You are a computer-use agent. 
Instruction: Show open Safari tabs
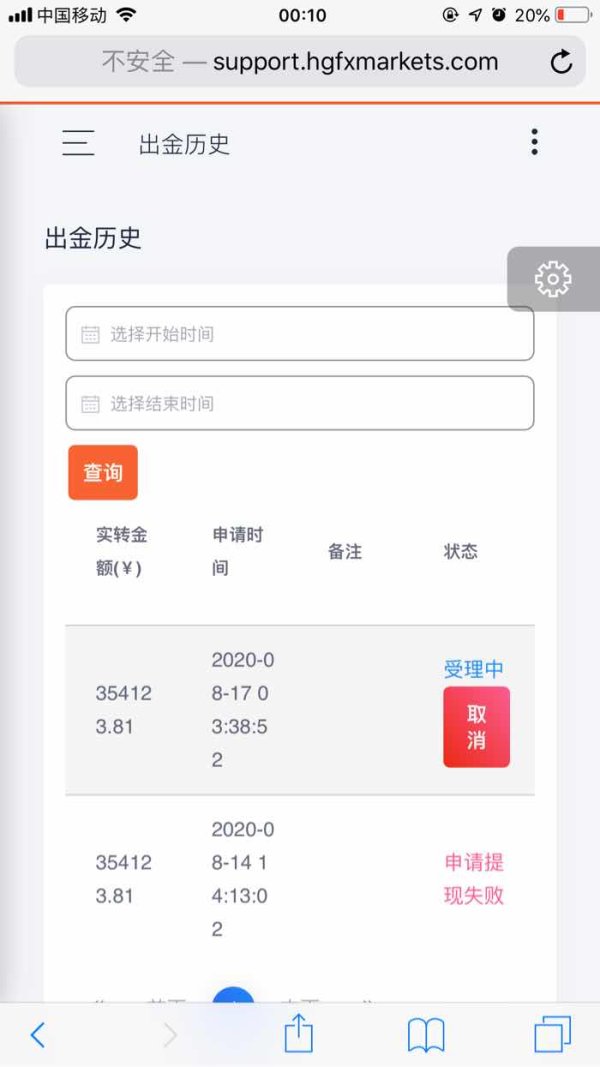point(552,1034)
